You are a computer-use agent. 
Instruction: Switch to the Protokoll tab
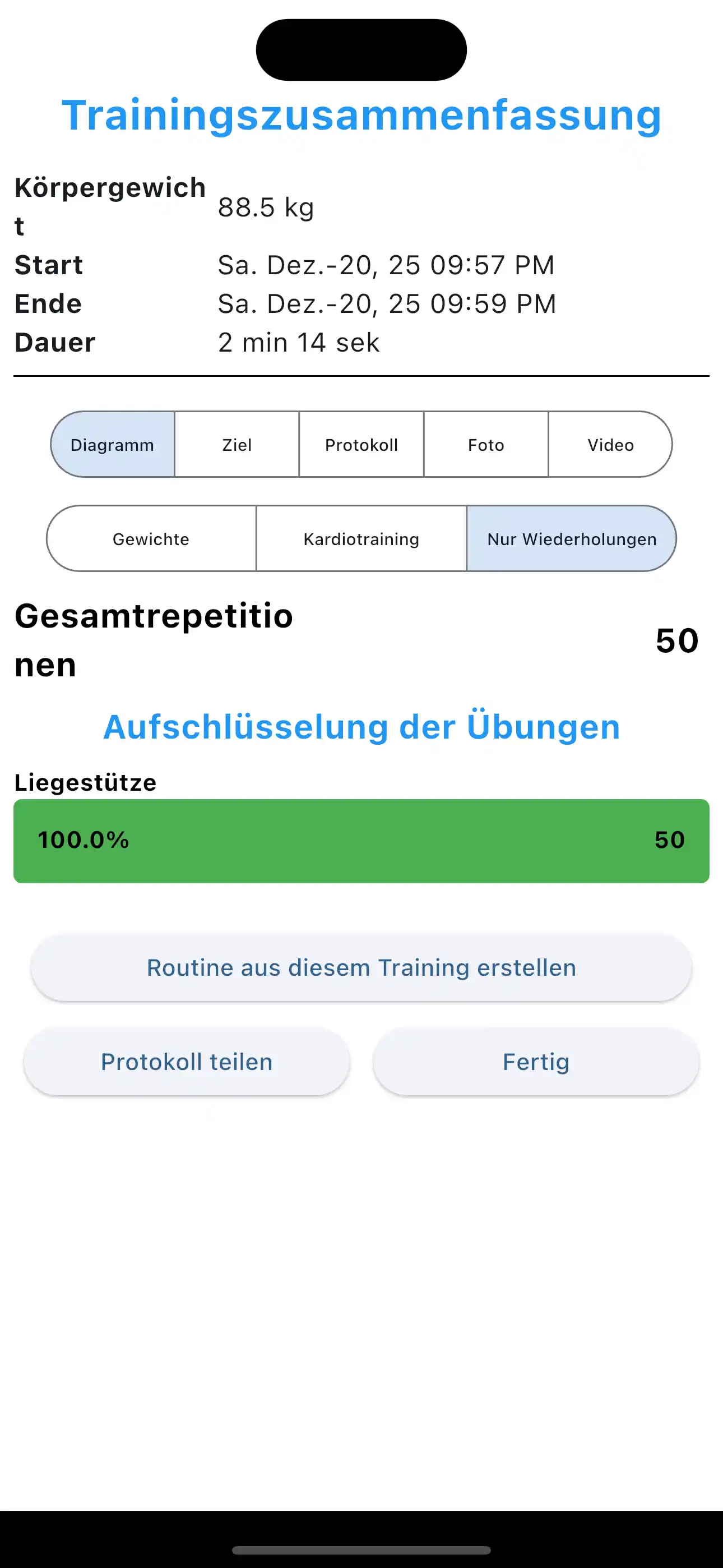(361, 445)
